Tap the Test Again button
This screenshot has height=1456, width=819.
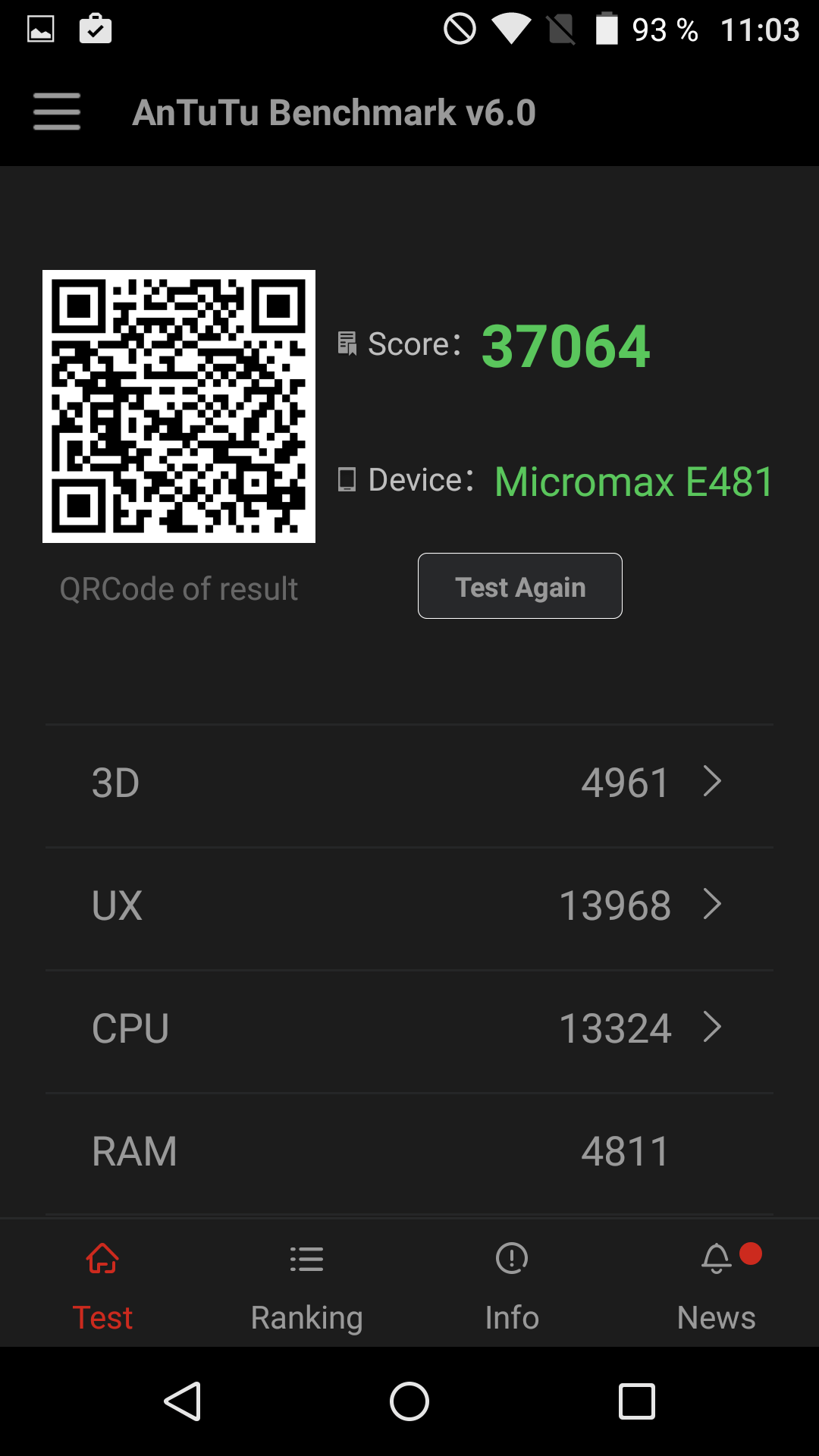point(520,586)
